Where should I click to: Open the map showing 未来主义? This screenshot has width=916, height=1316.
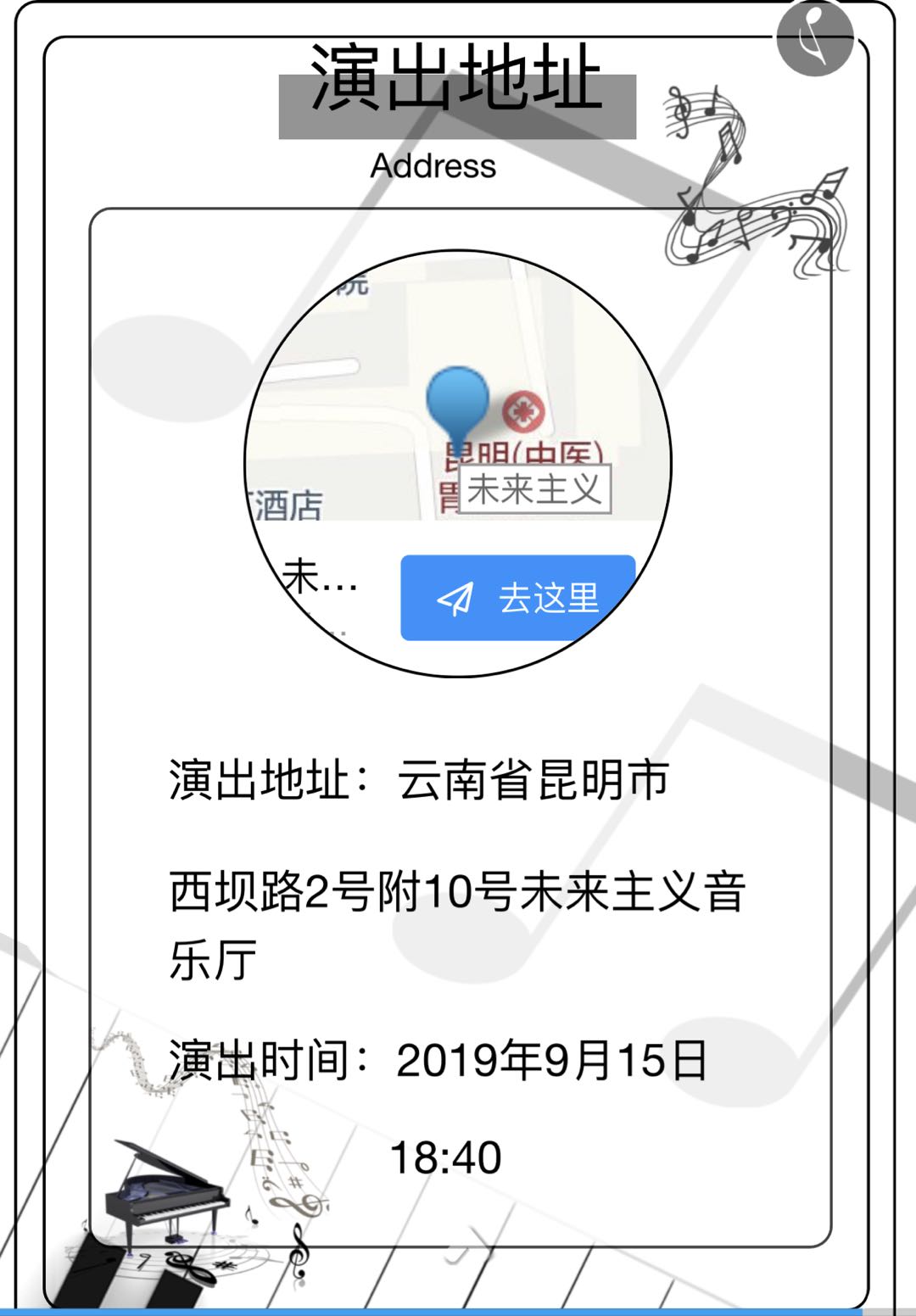click(458, 399)
